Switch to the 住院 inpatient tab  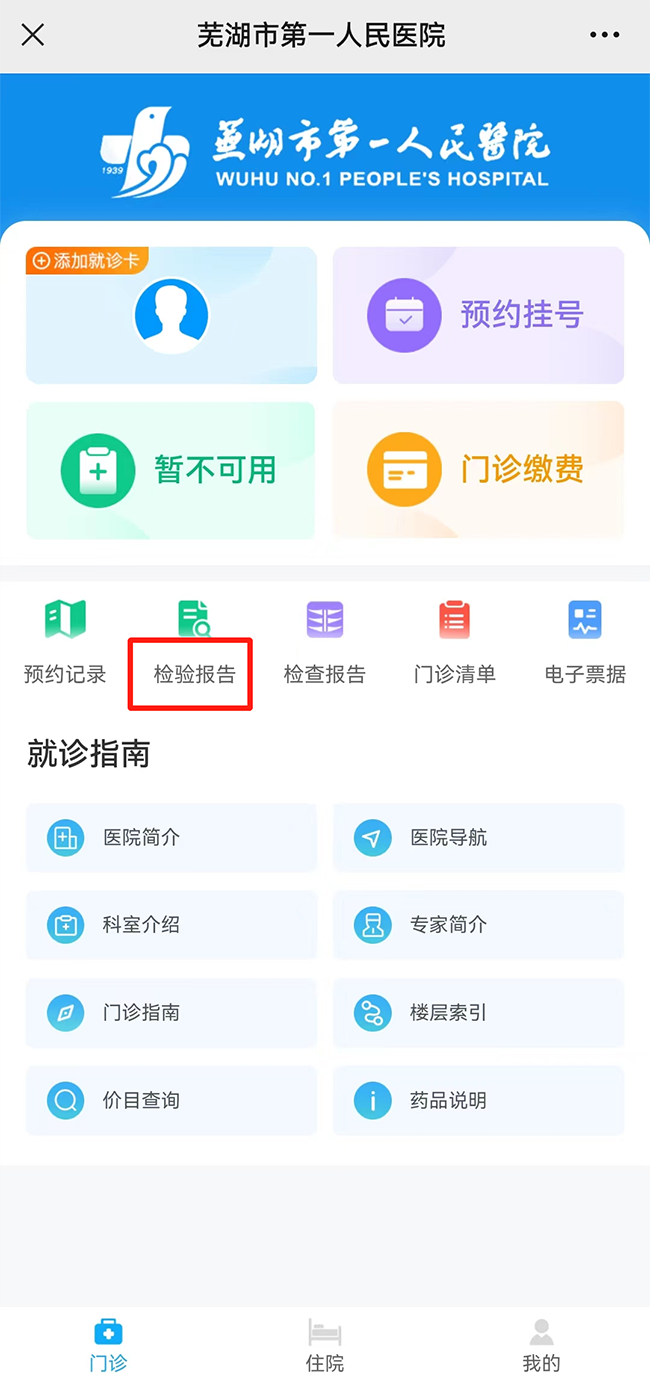(325, 1345)
